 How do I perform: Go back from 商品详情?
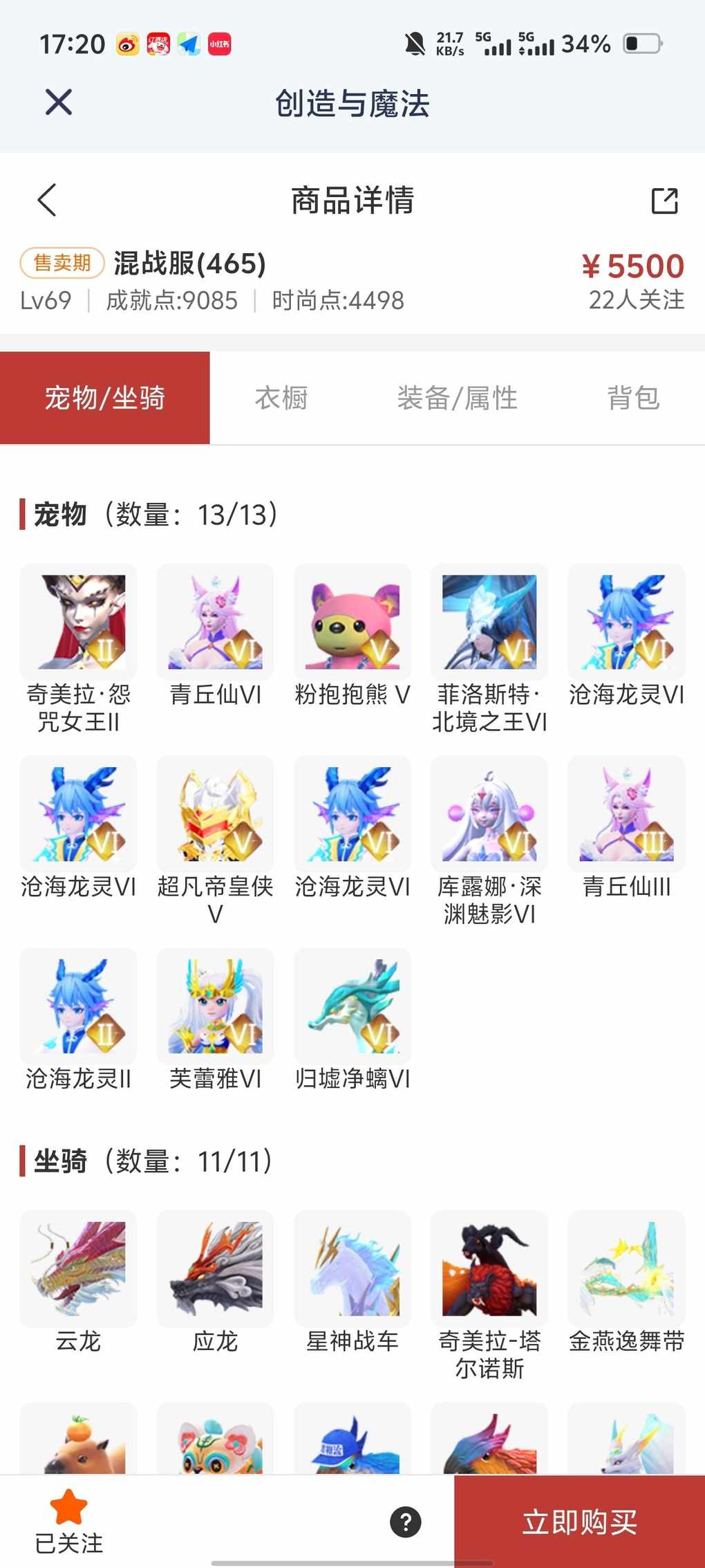(47, 201)
